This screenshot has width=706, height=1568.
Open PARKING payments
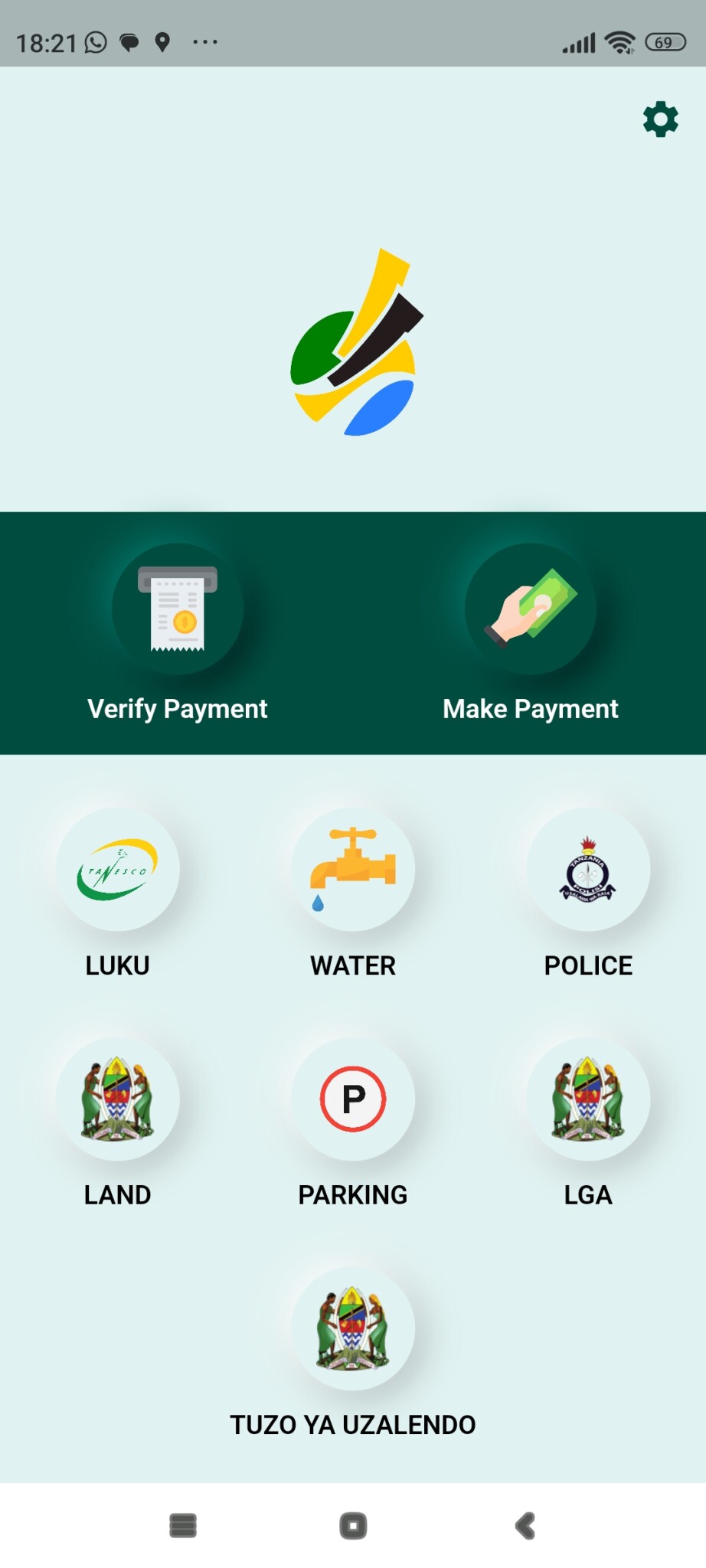[x=353, y=1099]
